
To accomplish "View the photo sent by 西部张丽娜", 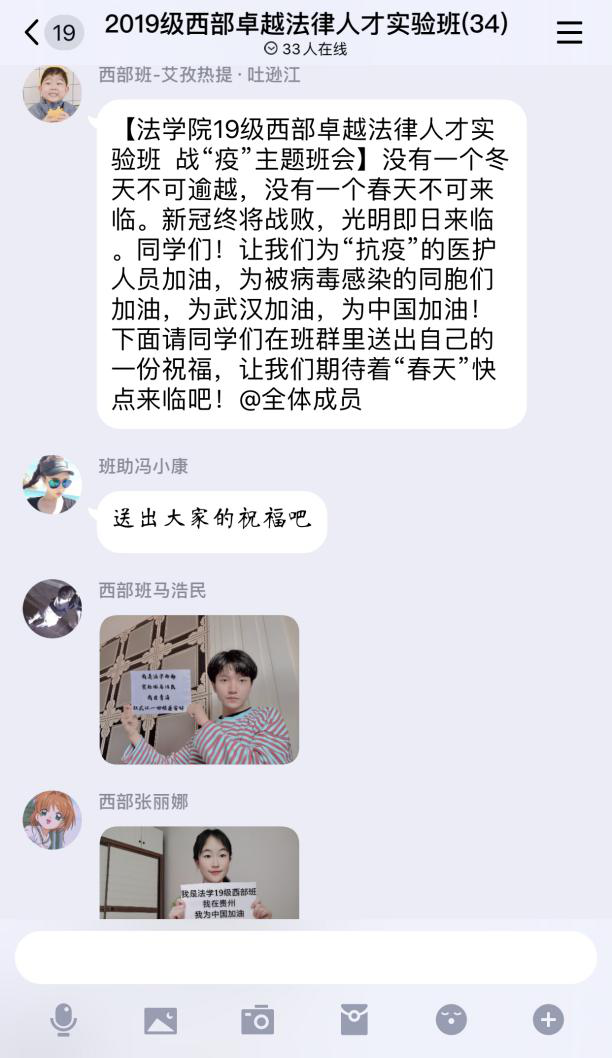I will 200,872.
